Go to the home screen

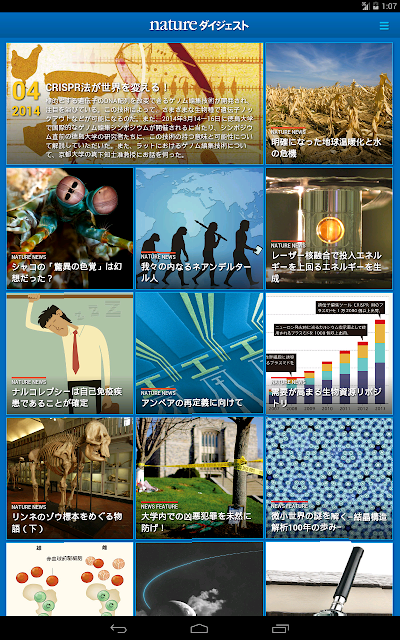tap(200, 629)
